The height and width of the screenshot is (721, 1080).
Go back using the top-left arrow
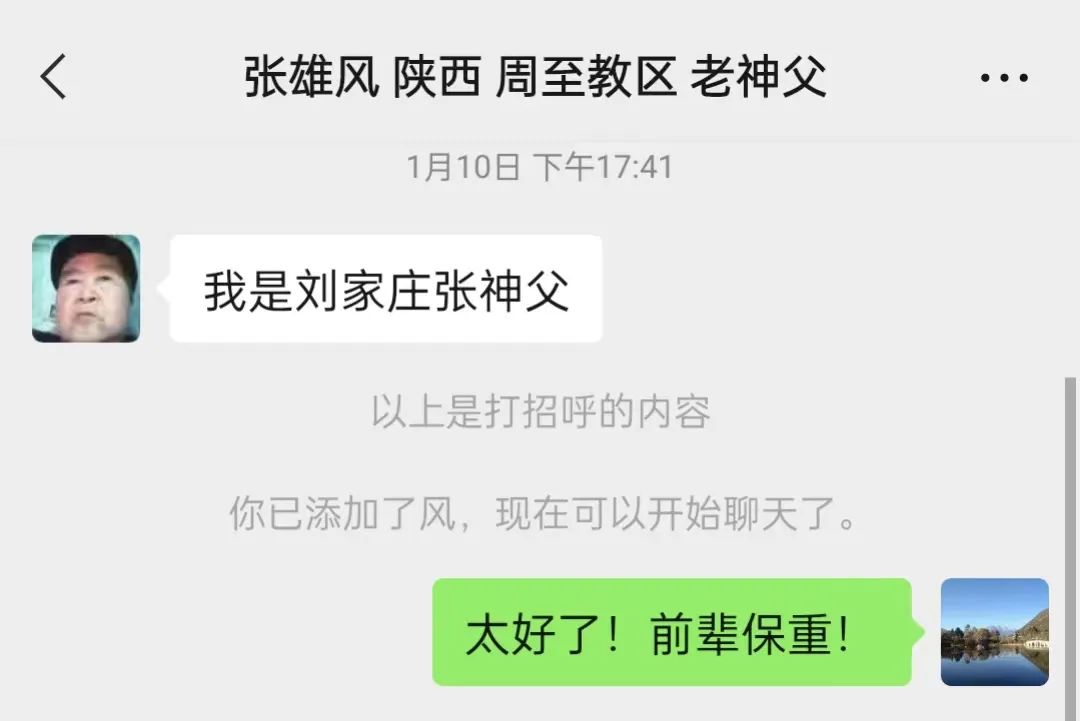[54, 77]
